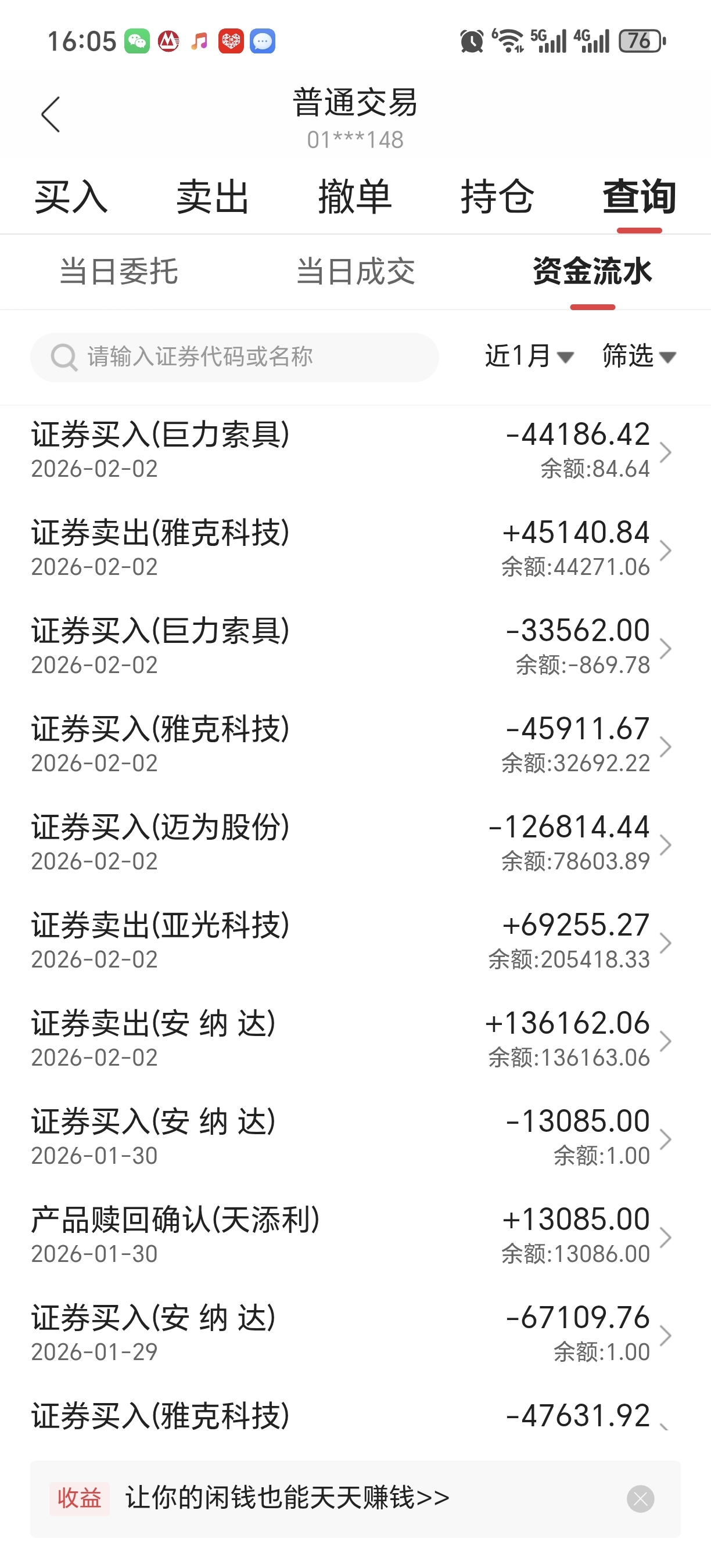
Task: Open the 产品赎回确认(天添利) record
Action: 355,1237
